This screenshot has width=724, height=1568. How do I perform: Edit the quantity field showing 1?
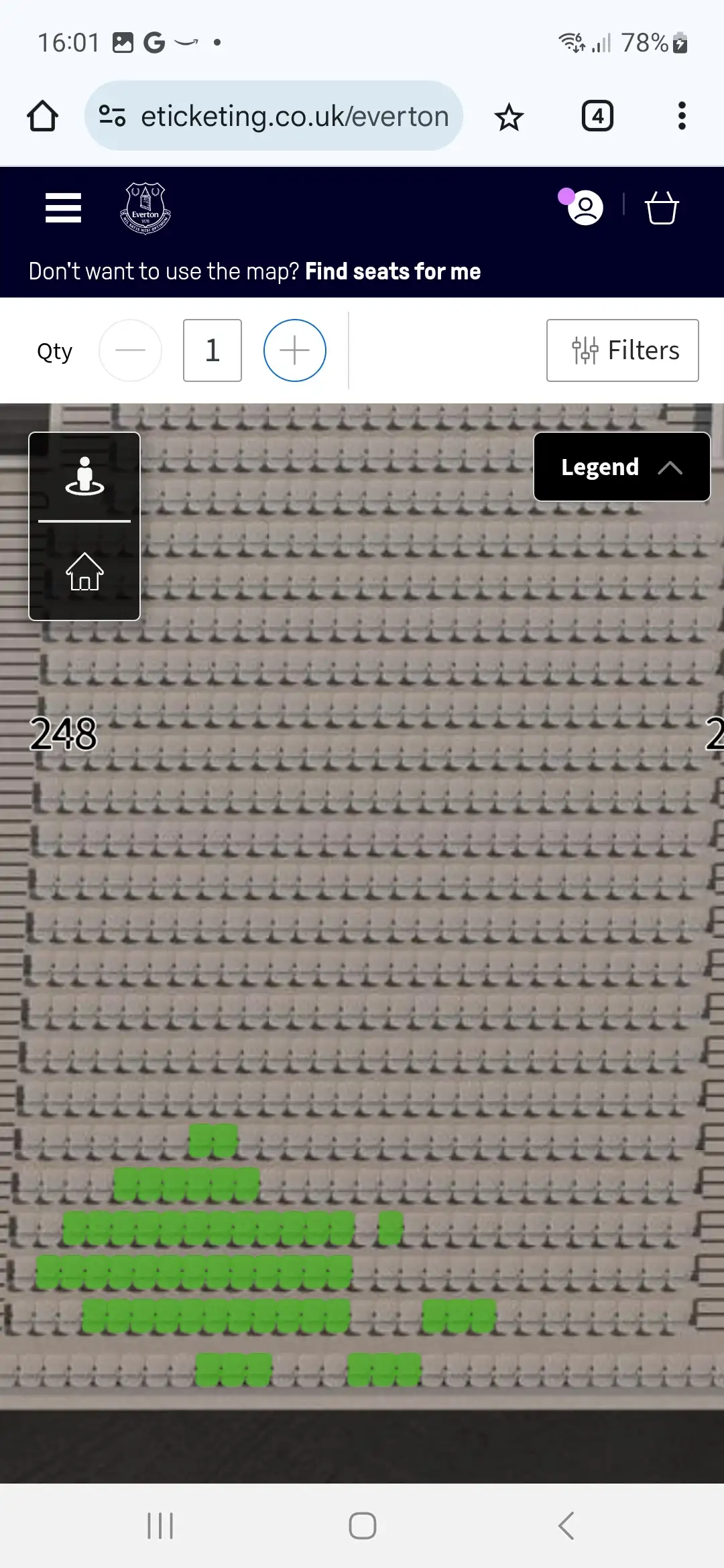[213, 350]
